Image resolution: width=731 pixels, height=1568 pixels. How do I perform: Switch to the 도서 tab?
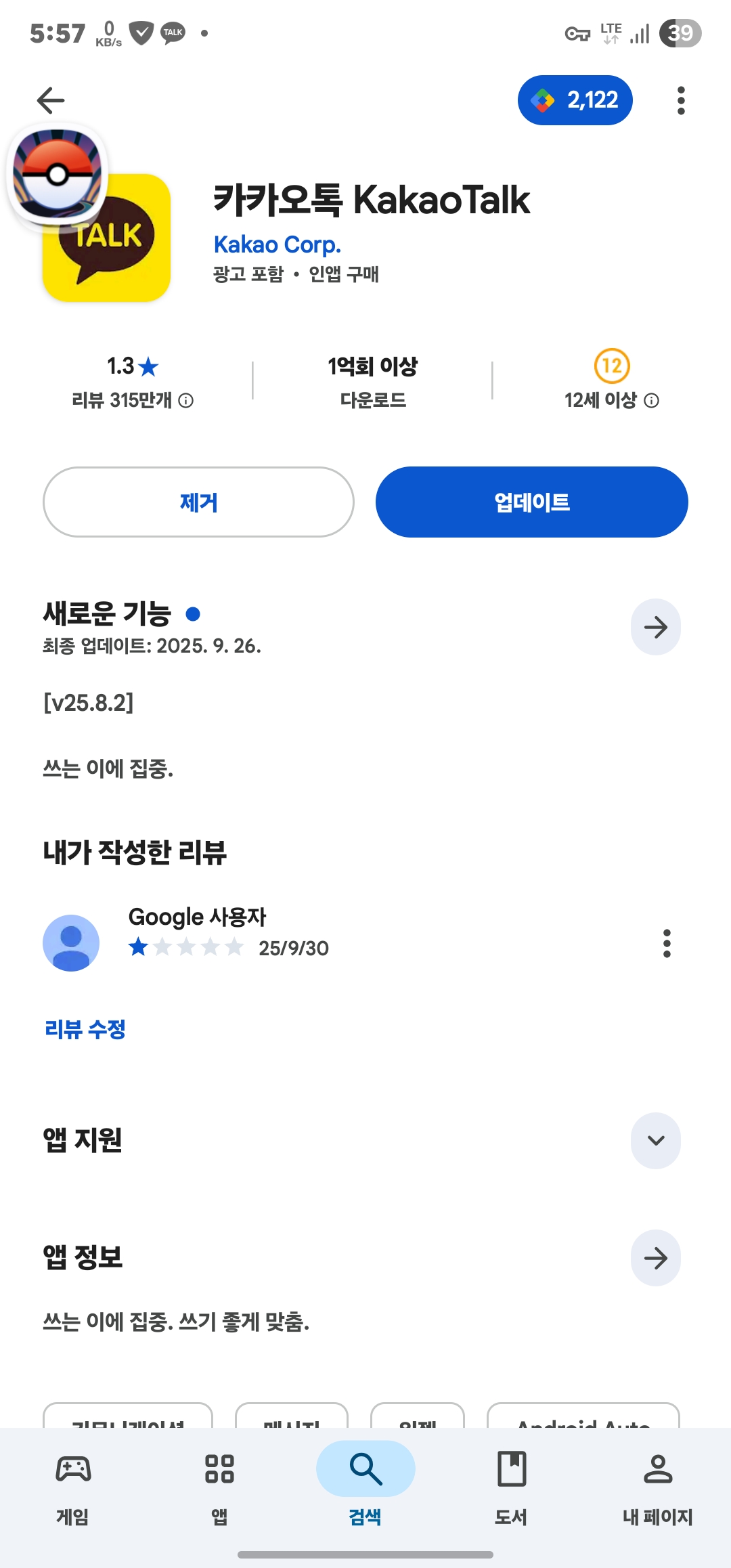pyautogui.click(x=512, y=1483)
